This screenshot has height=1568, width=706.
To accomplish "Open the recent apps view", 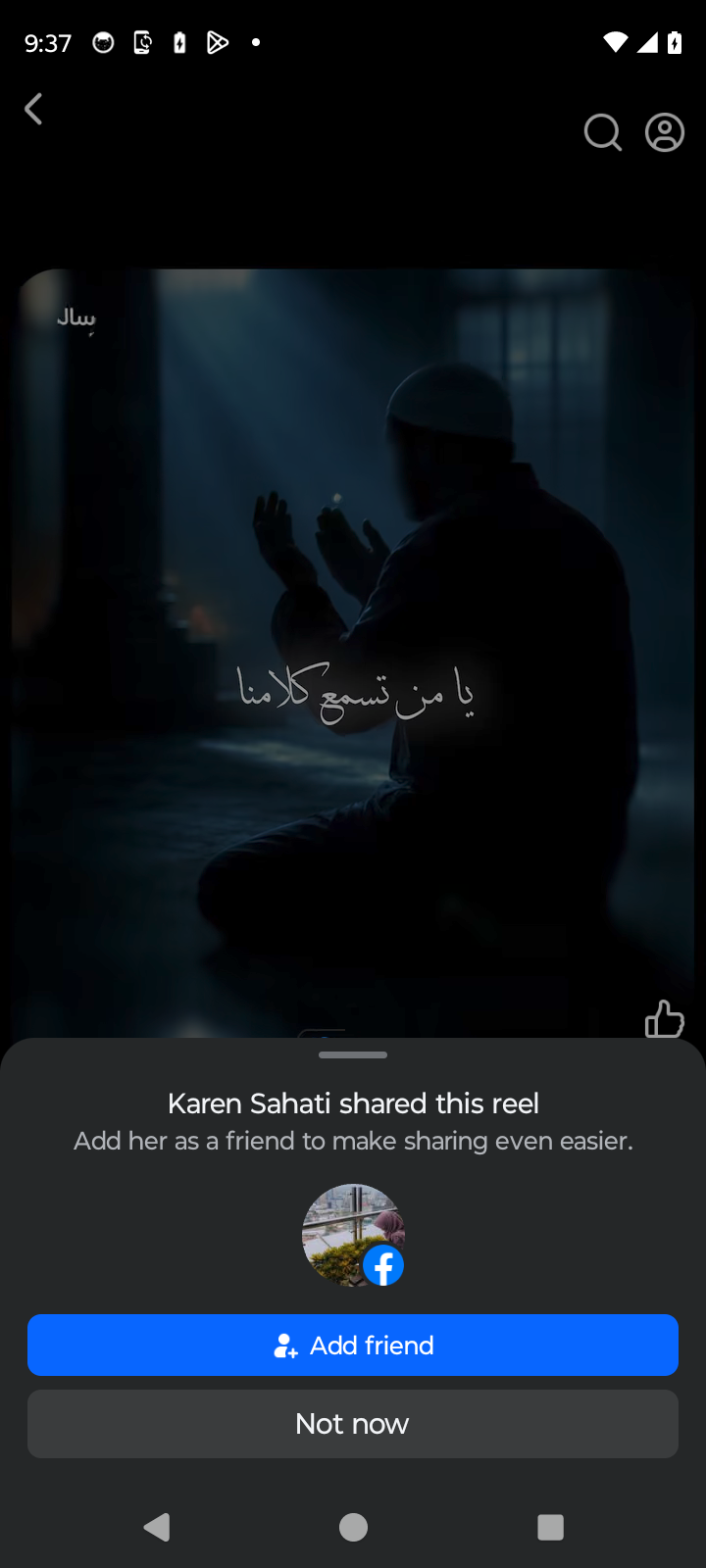I will tap(550, 1527).
